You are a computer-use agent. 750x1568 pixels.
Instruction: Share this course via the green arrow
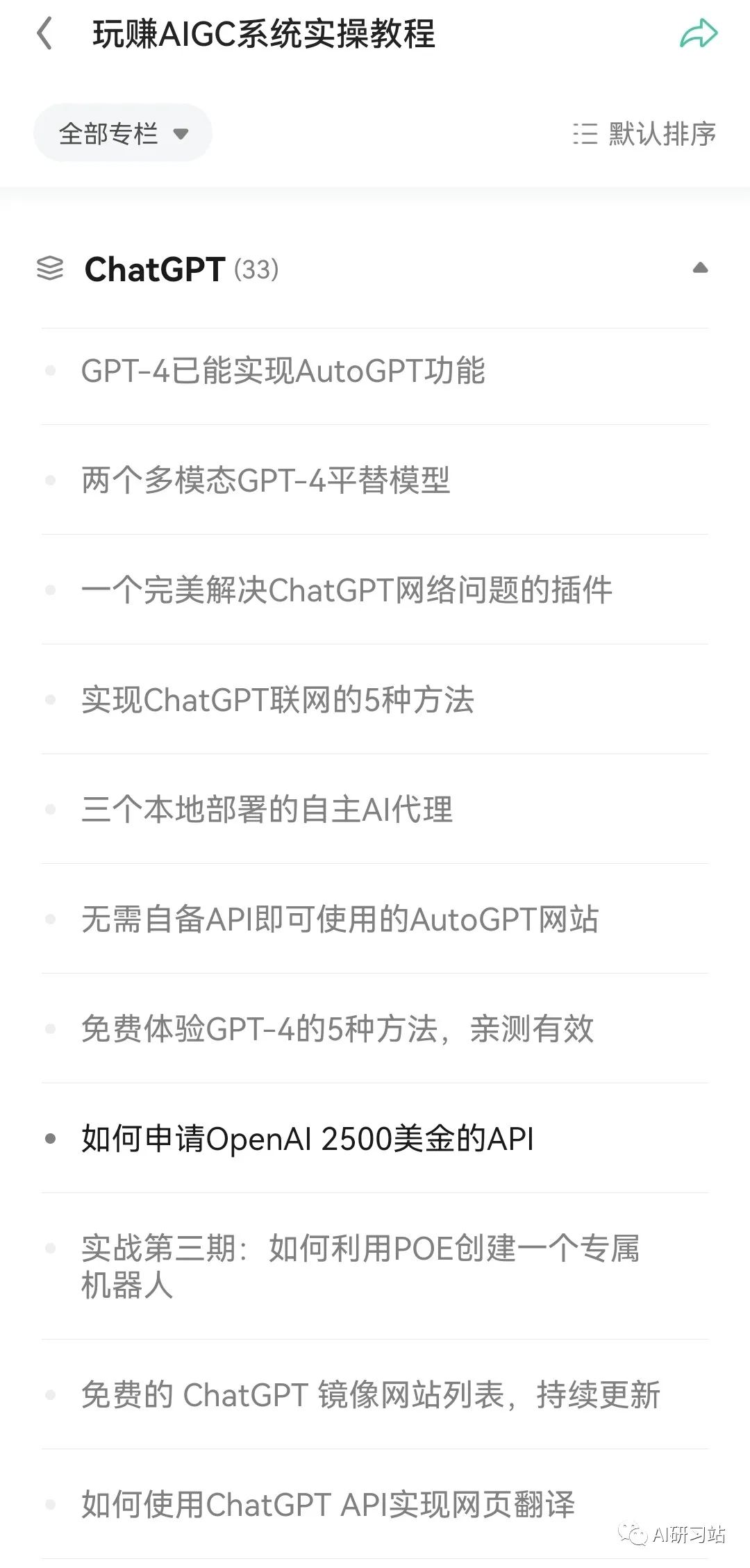coord(698,34)
